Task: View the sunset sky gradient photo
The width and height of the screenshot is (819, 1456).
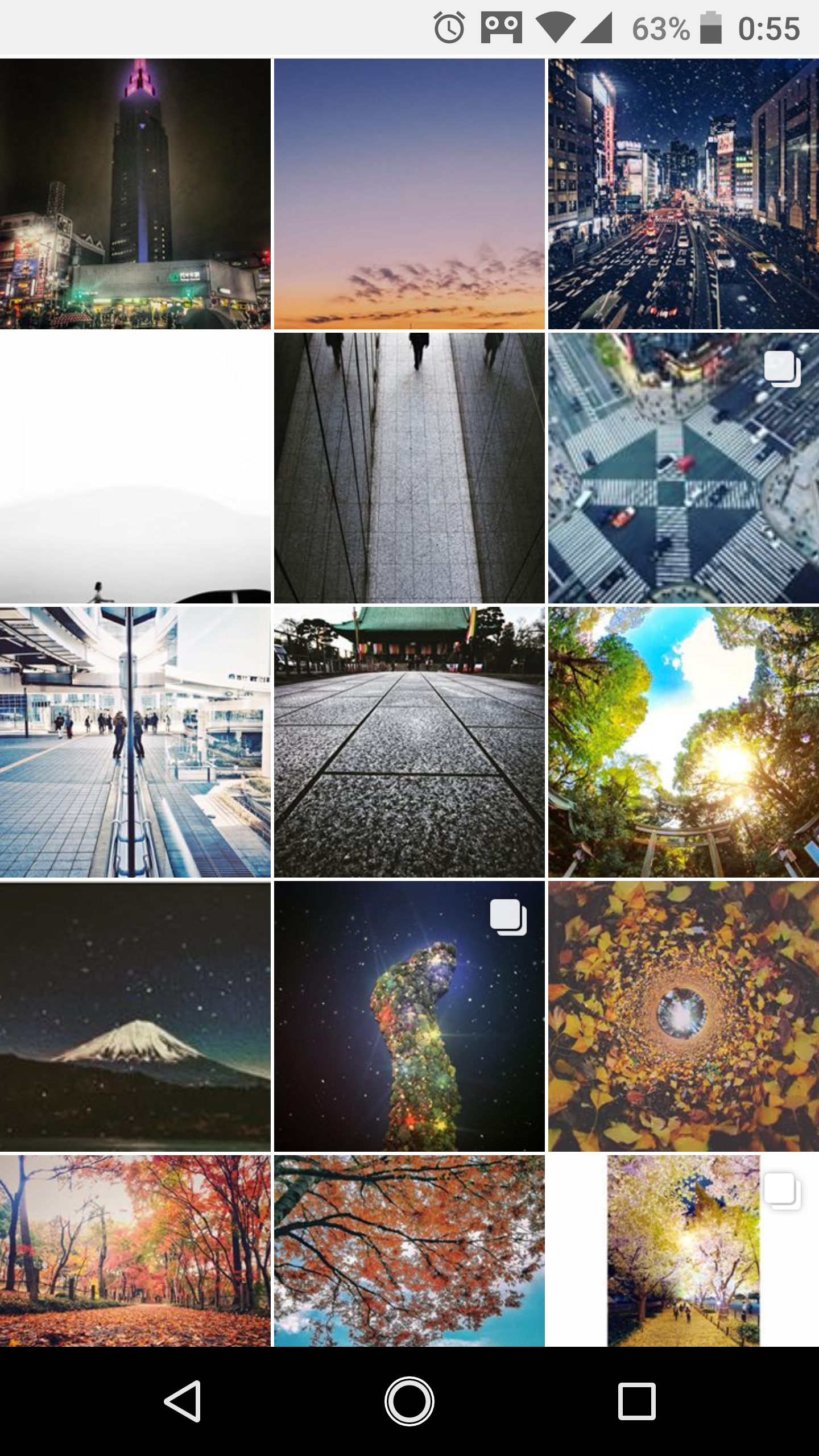Action: [x=409, y=193]
